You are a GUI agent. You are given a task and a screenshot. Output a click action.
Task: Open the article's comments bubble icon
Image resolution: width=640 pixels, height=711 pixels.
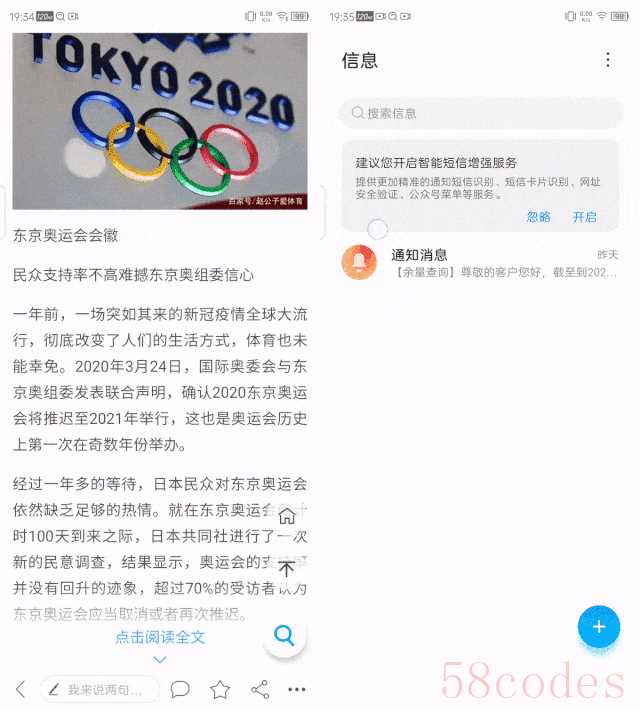(x=180, y=689)
